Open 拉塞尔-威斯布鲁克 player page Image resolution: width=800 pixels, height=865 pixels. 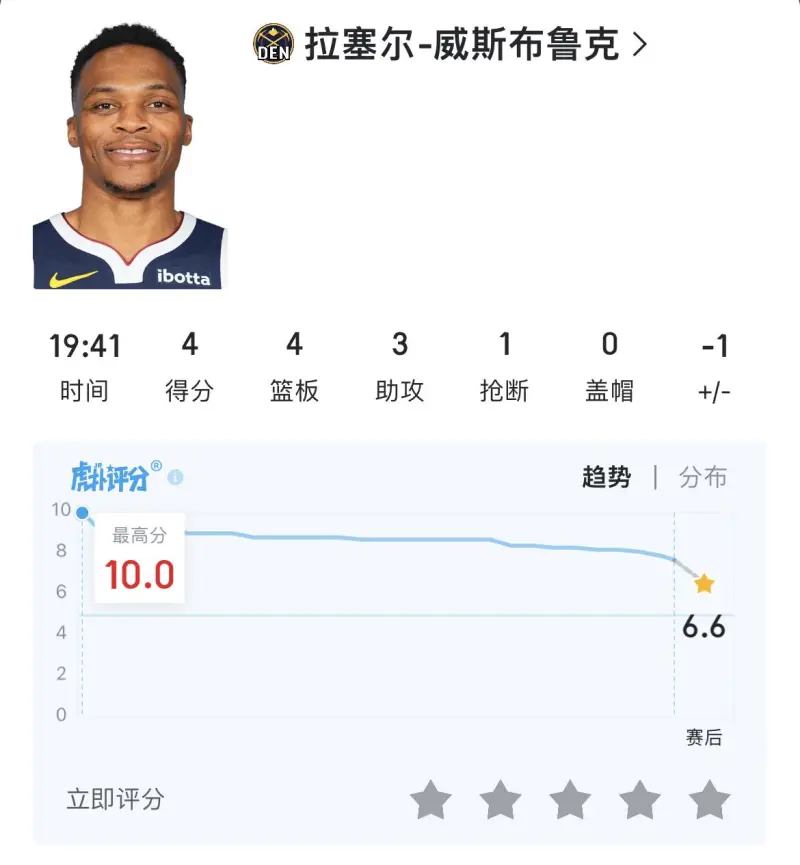462,45
